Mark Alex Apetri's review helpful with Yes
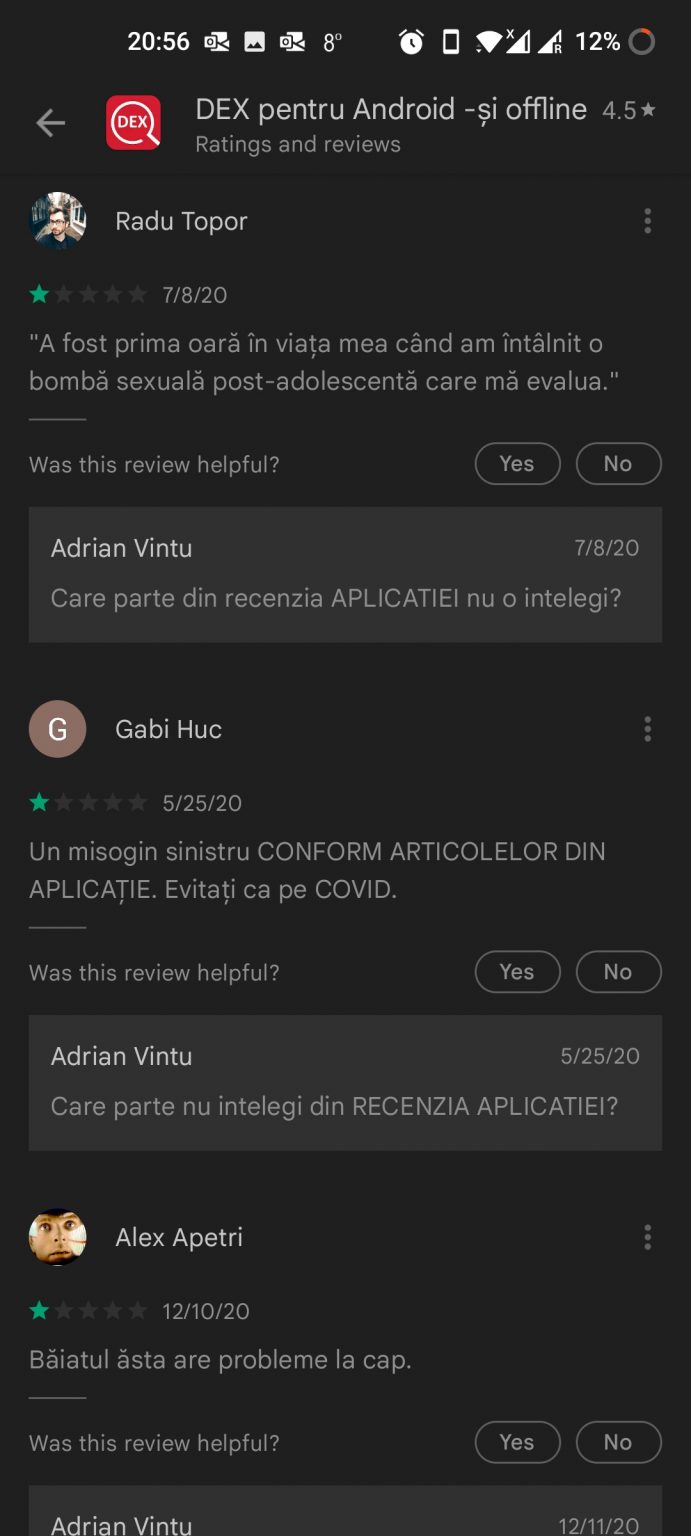691x1536 pixels. (x=517, y=1442)
